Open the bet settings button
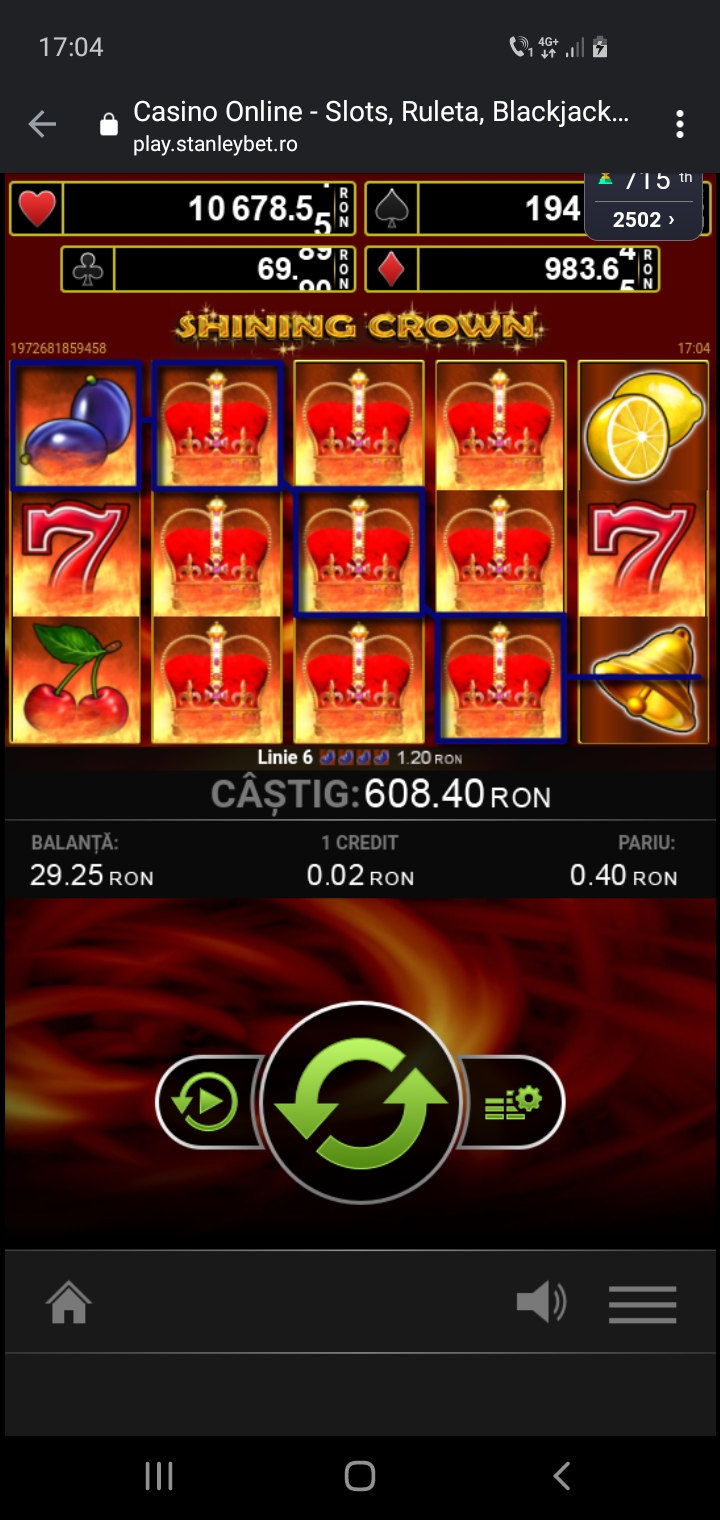Screen dimensions: 720x1520 (514, 1103)
